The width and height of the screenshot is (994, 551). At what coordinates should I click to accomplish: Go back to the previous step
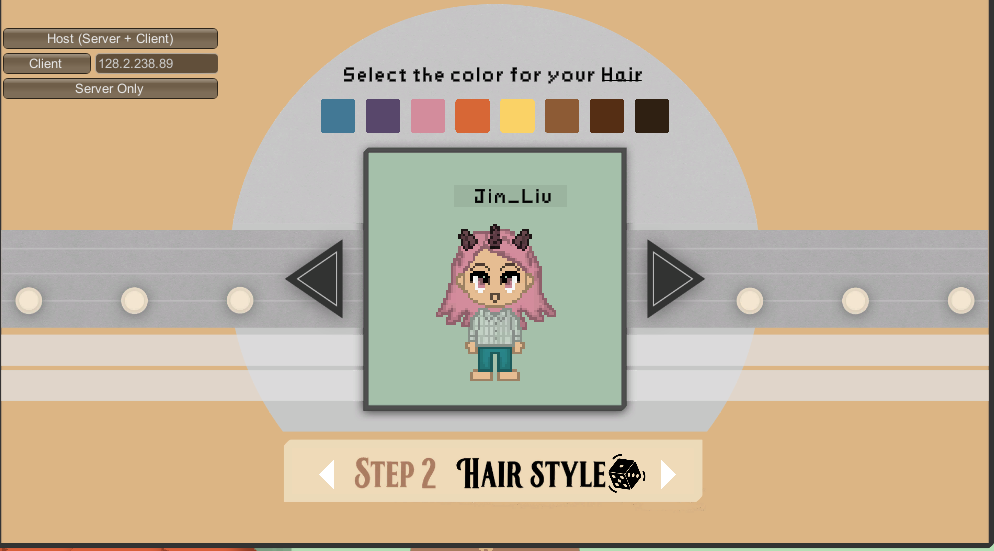(x=326, y=474)
